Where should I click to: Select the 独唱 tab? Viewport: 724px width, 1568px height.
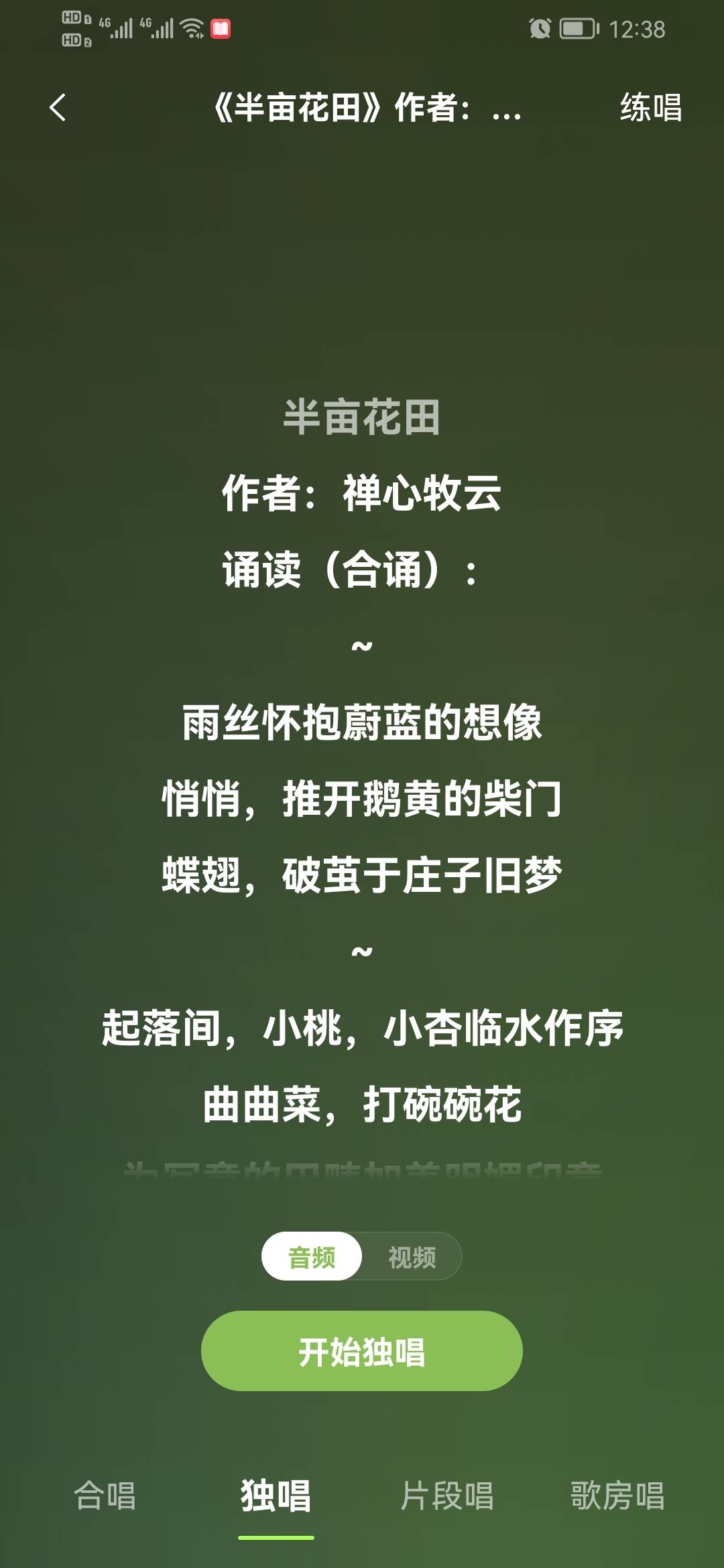pyautogui.click(x=276, y=1496)
